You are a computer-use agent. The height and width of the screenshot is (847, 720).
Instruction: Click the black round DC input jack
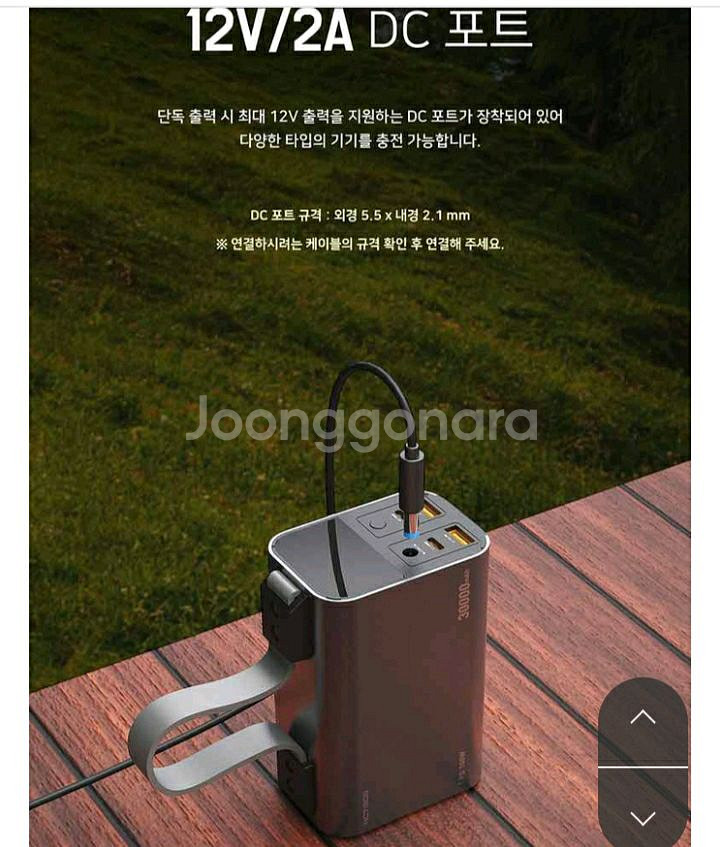click(410, 552)
